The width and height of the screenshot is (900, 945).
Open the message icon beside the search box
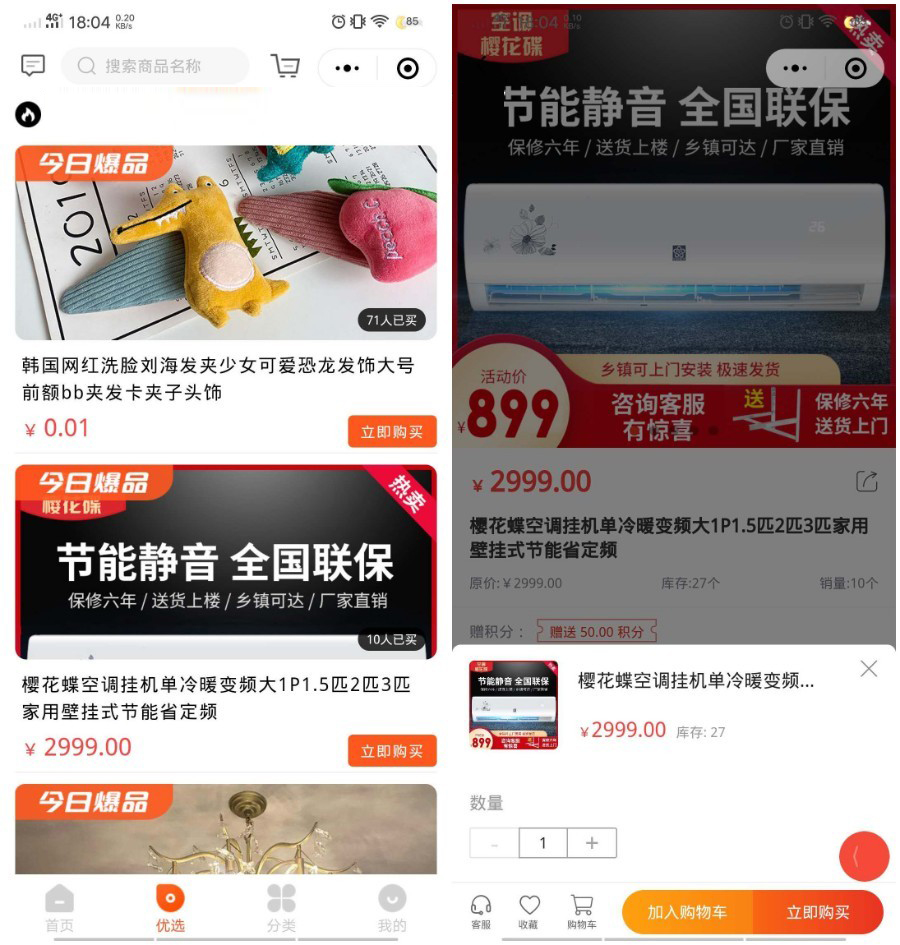(33, 66)
